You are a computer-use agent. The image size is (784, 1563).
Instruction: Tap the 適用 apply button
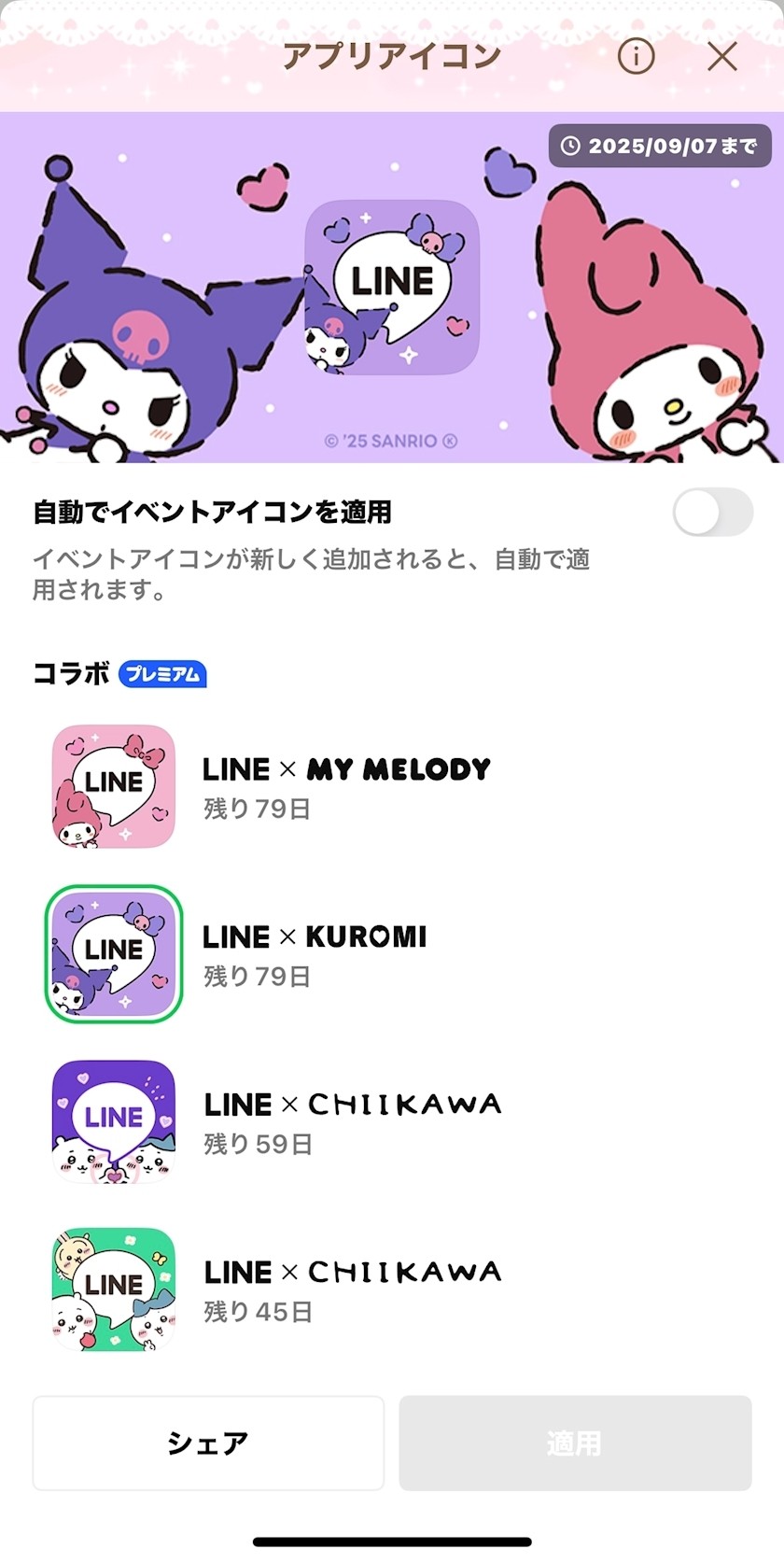click(x=575, y=1443)
